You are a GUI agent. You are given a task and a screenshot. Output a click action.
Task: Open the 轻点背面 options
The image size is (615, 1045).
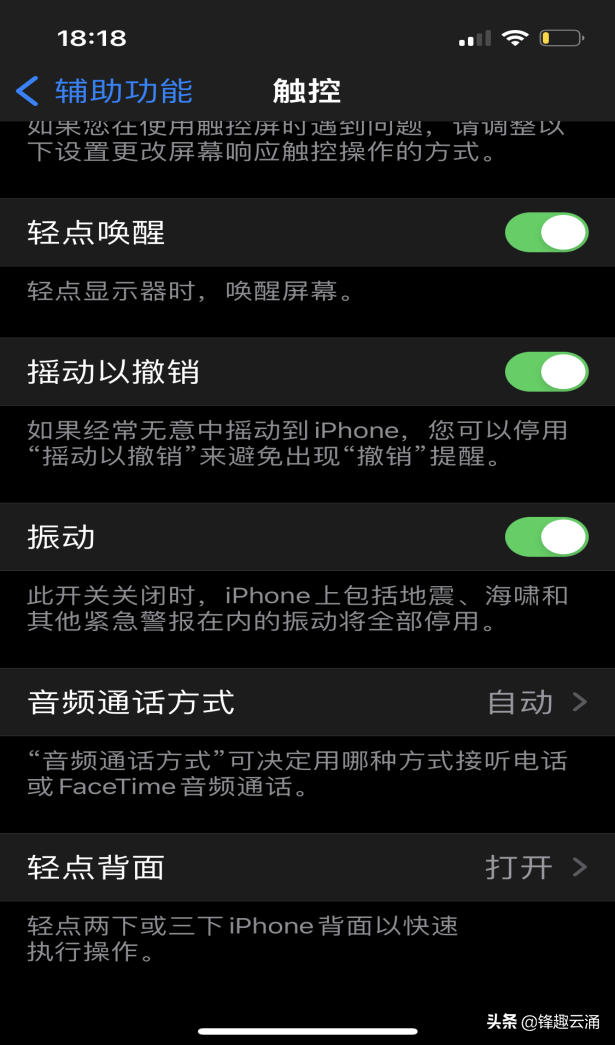307,867
